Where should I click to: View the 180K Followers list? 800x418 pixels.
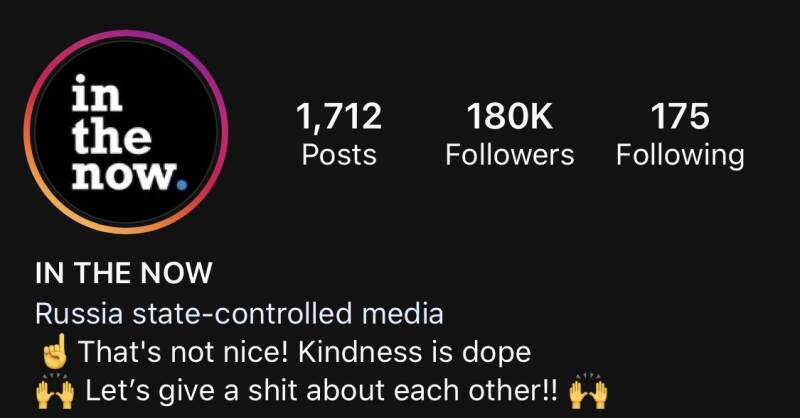click(x=509, y=135)
